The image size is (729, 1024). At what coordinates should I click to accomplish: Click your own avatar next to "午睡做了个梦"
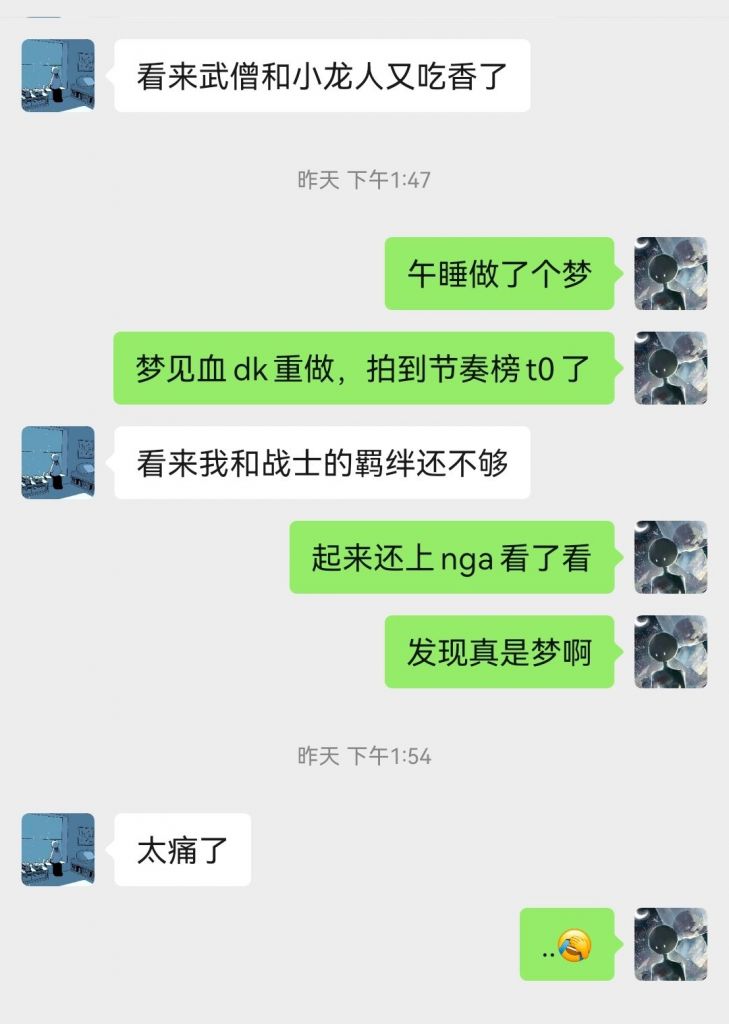[670, 274]
